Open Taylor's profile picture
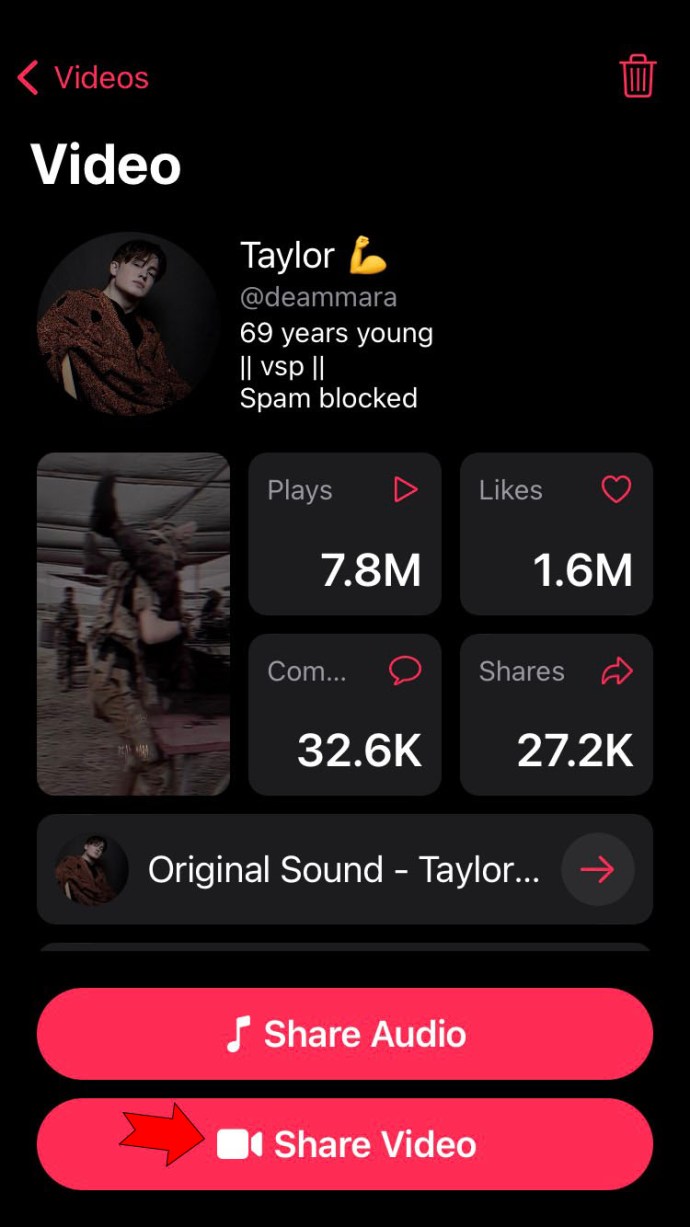Screen dimensions: 690x1227 pyautogui.click(x=127, y=325)
